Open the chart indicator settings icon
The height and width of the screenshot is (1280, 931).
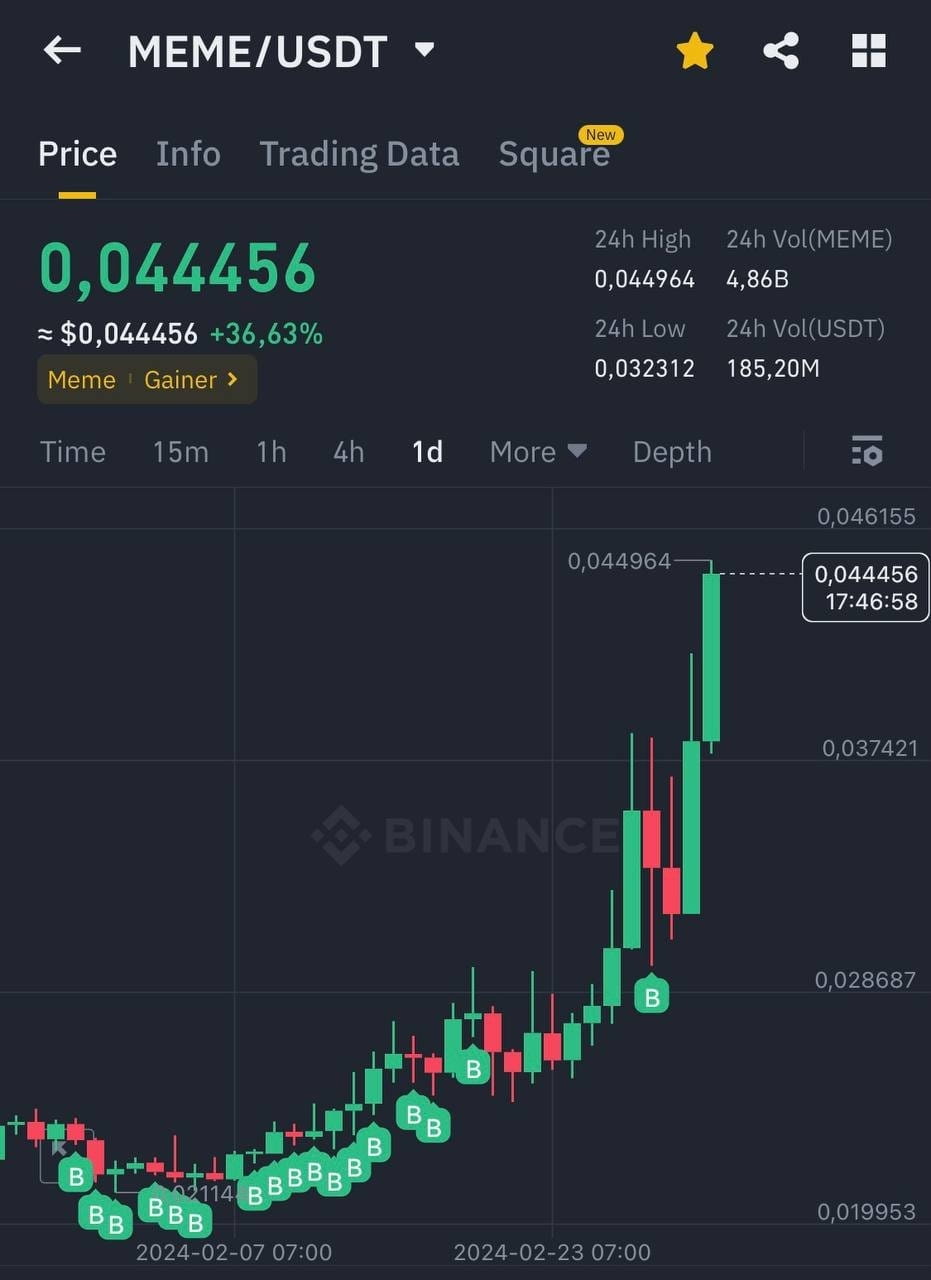coord(866,452)
